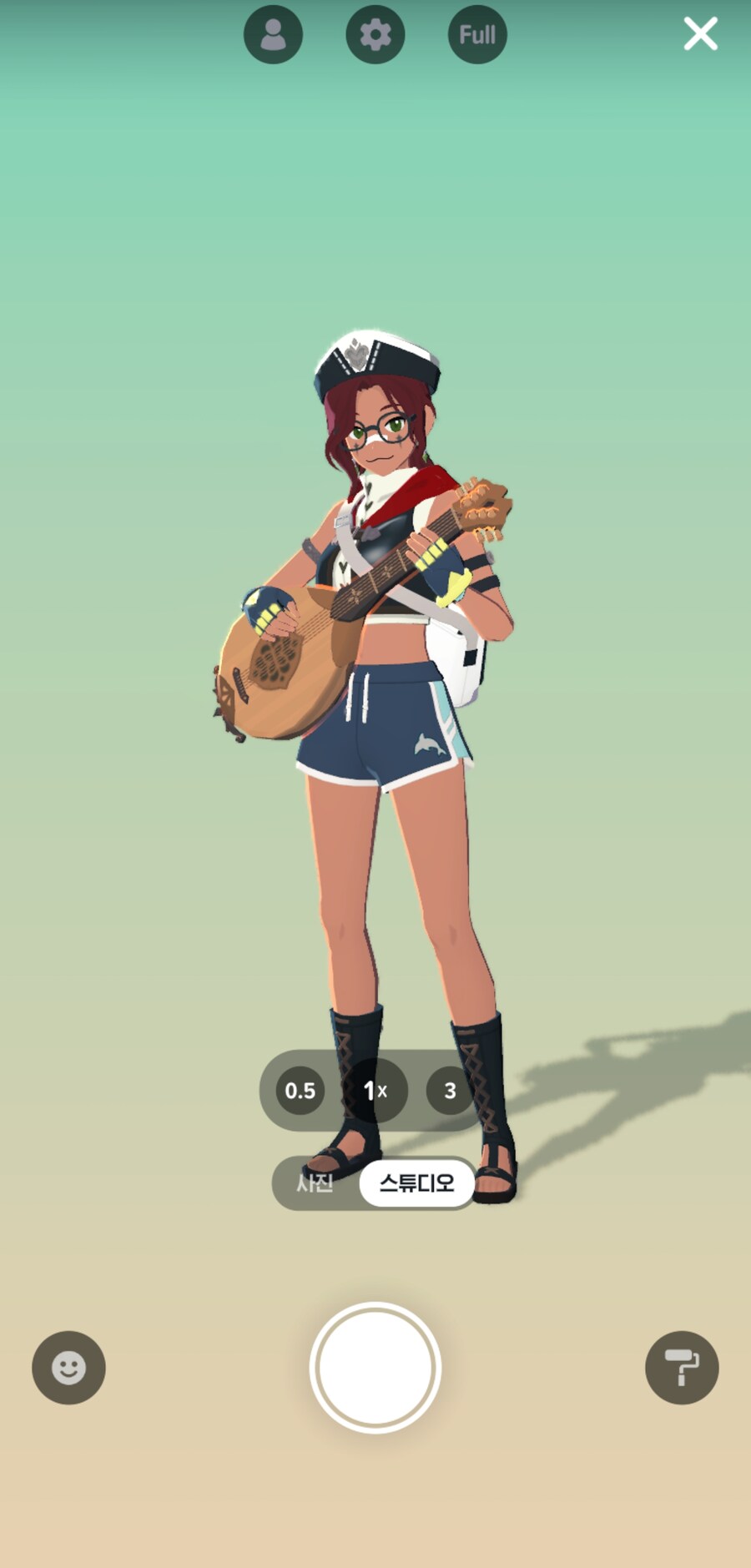The height and width of the screenshot is (1568, 751).
Task: Switch to the 사진 mode
Action: (315, 1182)
